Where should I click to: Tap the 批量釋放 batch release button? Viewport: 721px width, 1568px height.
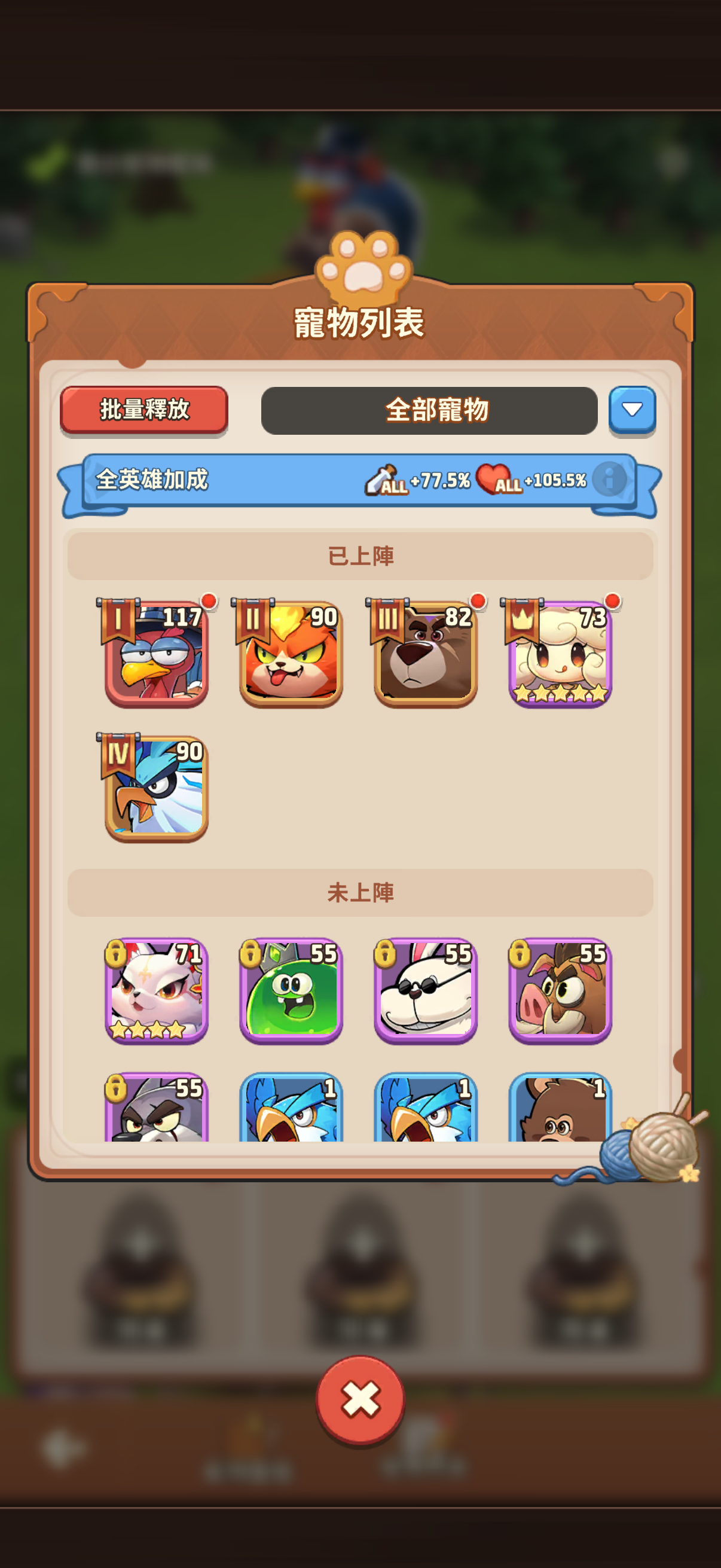pos(144,410)
